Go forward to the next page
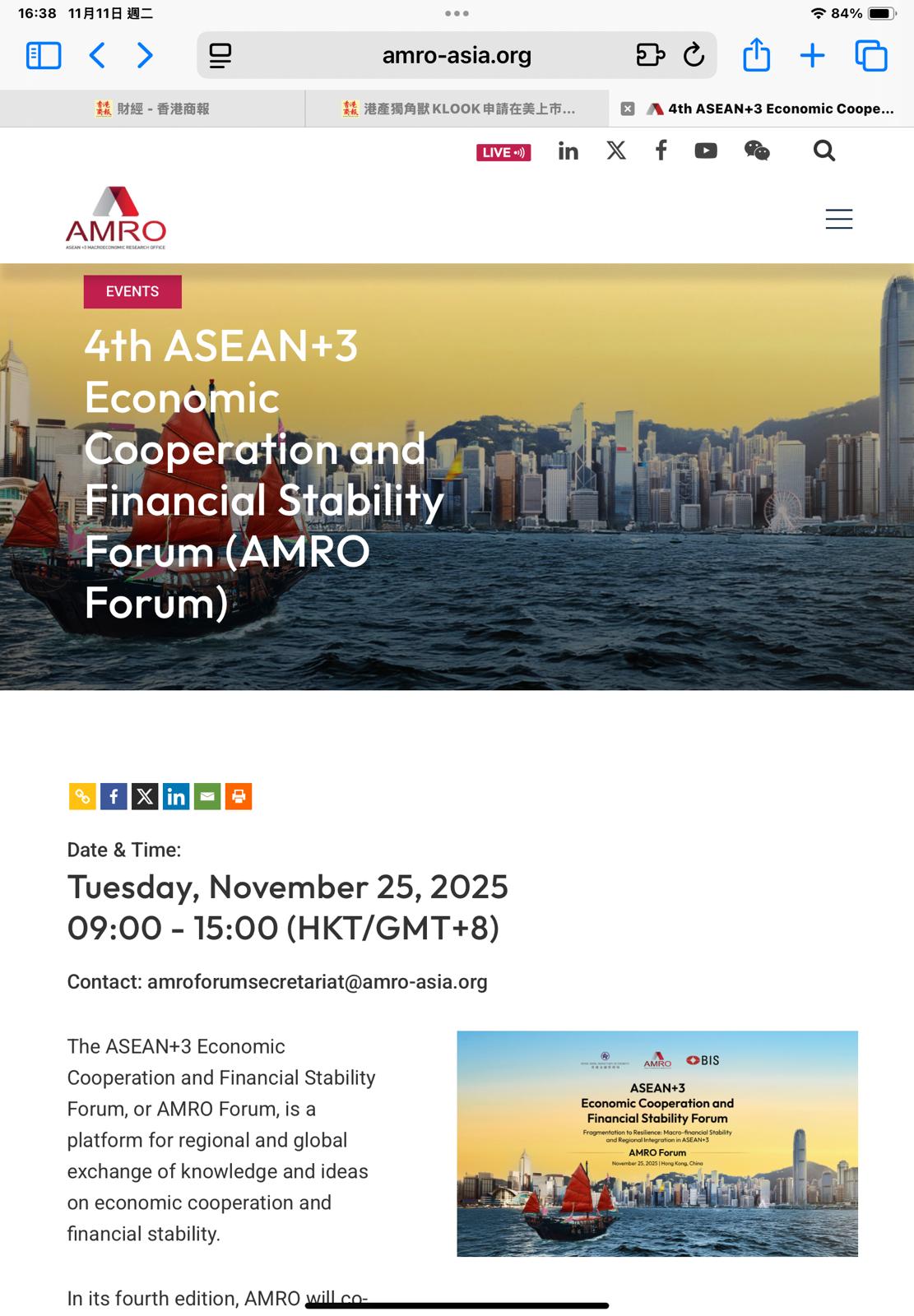This screenshot has width=914, height=1316. 145,56
